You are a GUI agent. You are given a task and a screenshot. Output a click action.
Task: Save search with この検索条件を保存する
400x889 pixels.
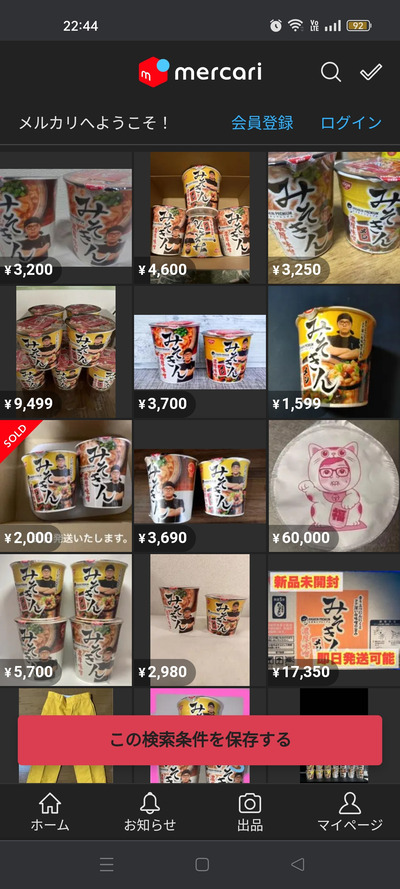coord(200,740)
